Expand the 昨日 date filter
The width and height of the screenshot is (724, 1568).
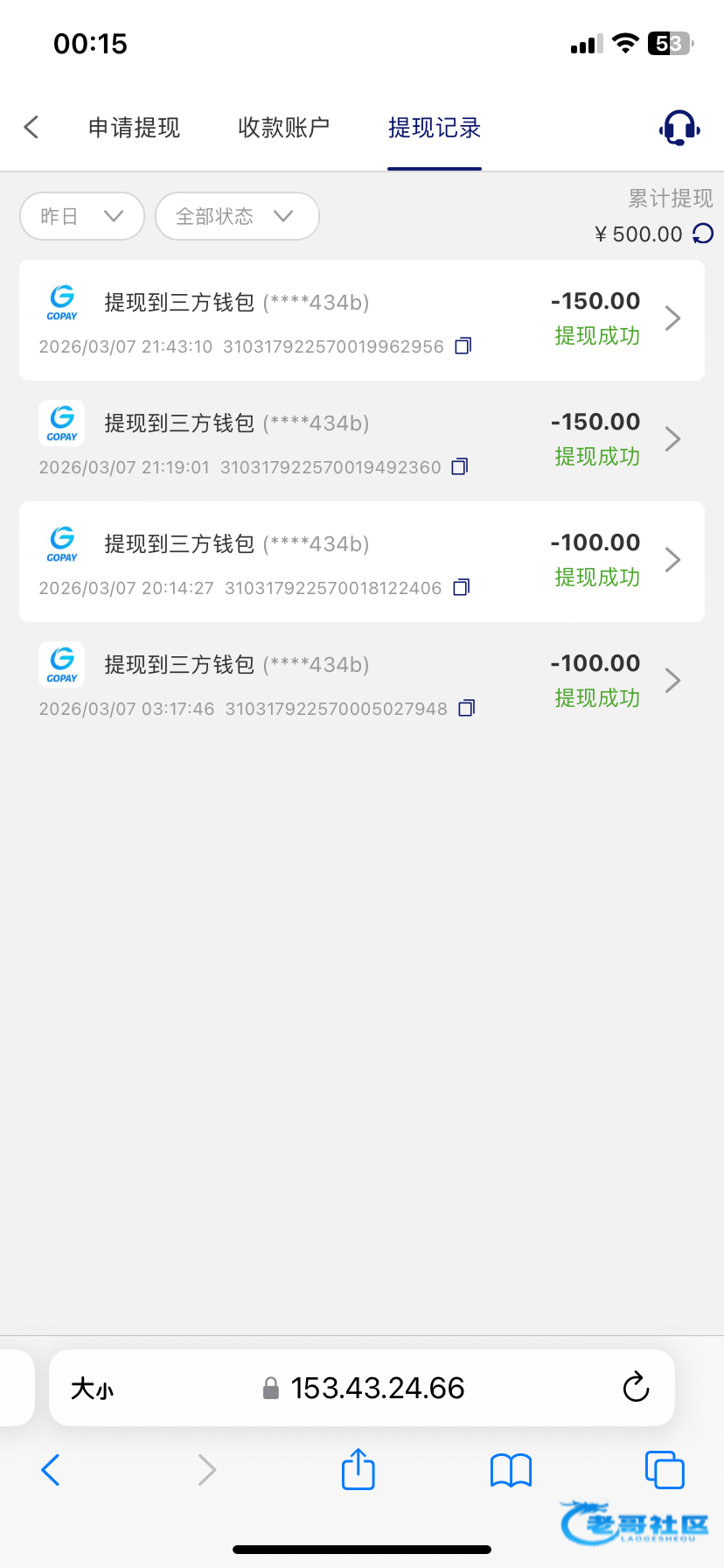(x=81, y=216)
